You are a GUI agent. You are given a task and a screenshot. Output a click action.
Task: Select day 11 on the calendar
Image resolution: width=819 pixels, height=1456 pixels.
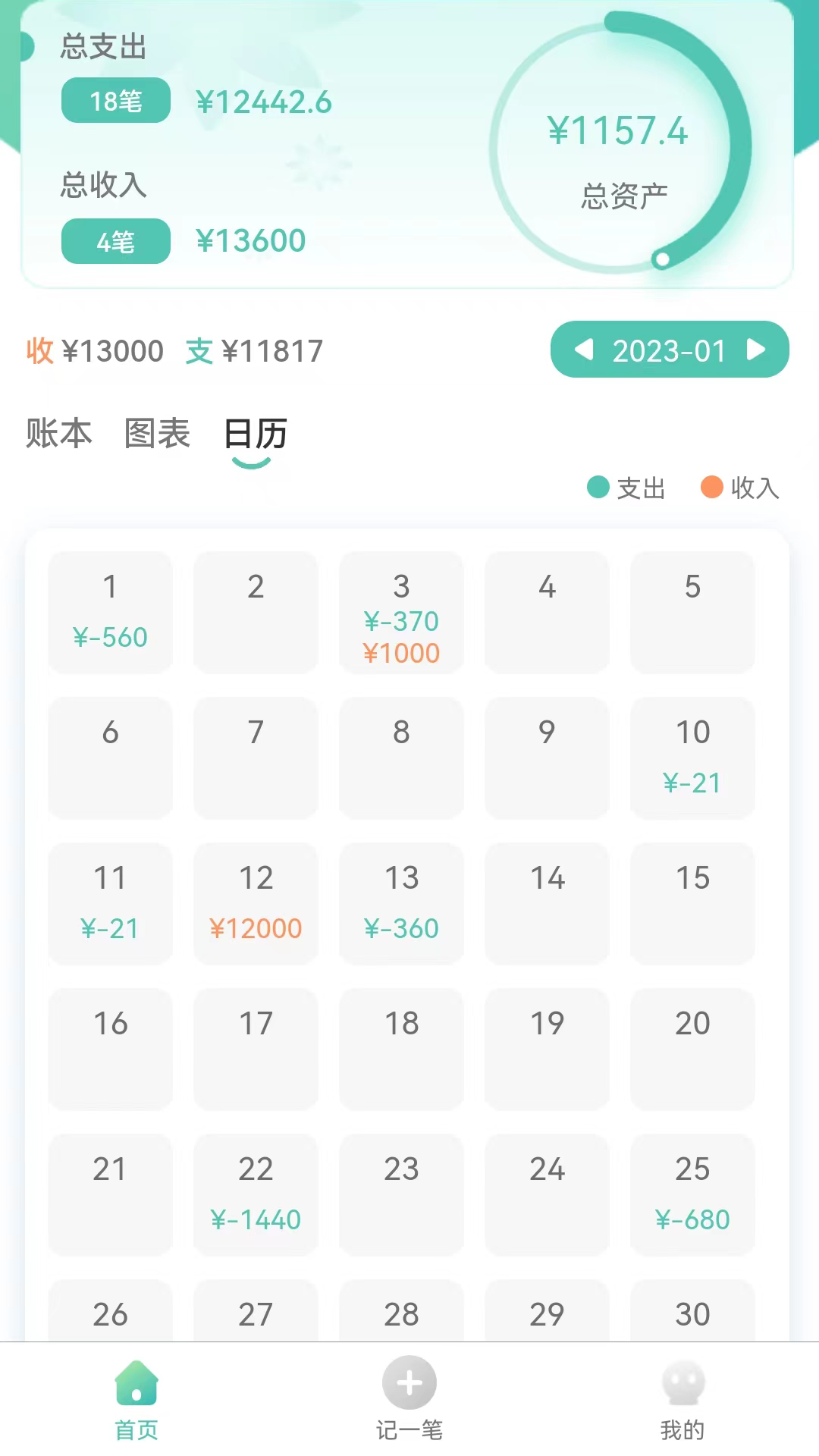point(110,903)
